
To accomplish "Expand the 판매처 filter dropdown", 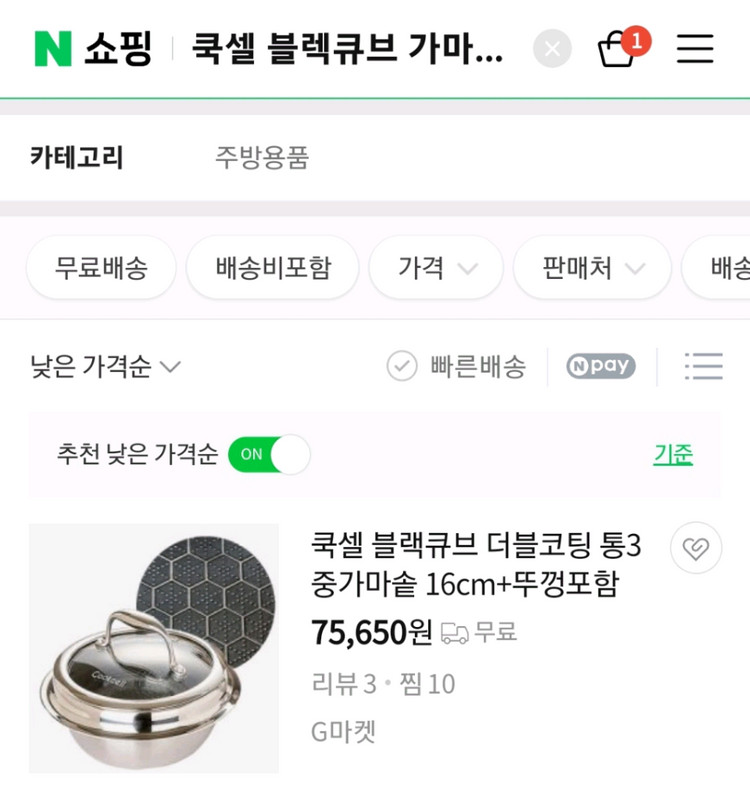I will click(x=591, y=267).
